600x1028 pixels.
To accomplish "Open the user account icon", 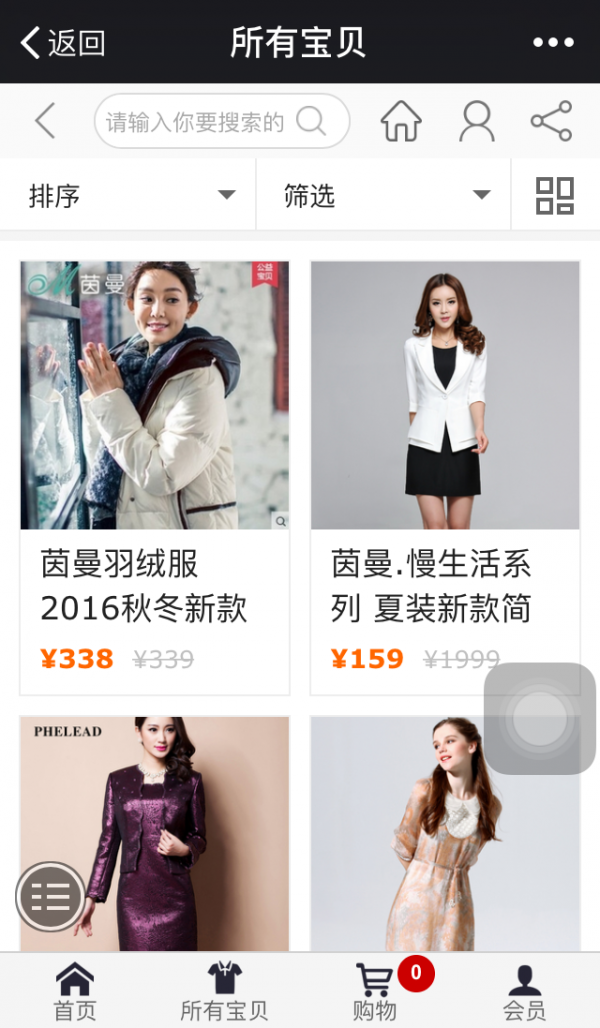I will point(477,122).
